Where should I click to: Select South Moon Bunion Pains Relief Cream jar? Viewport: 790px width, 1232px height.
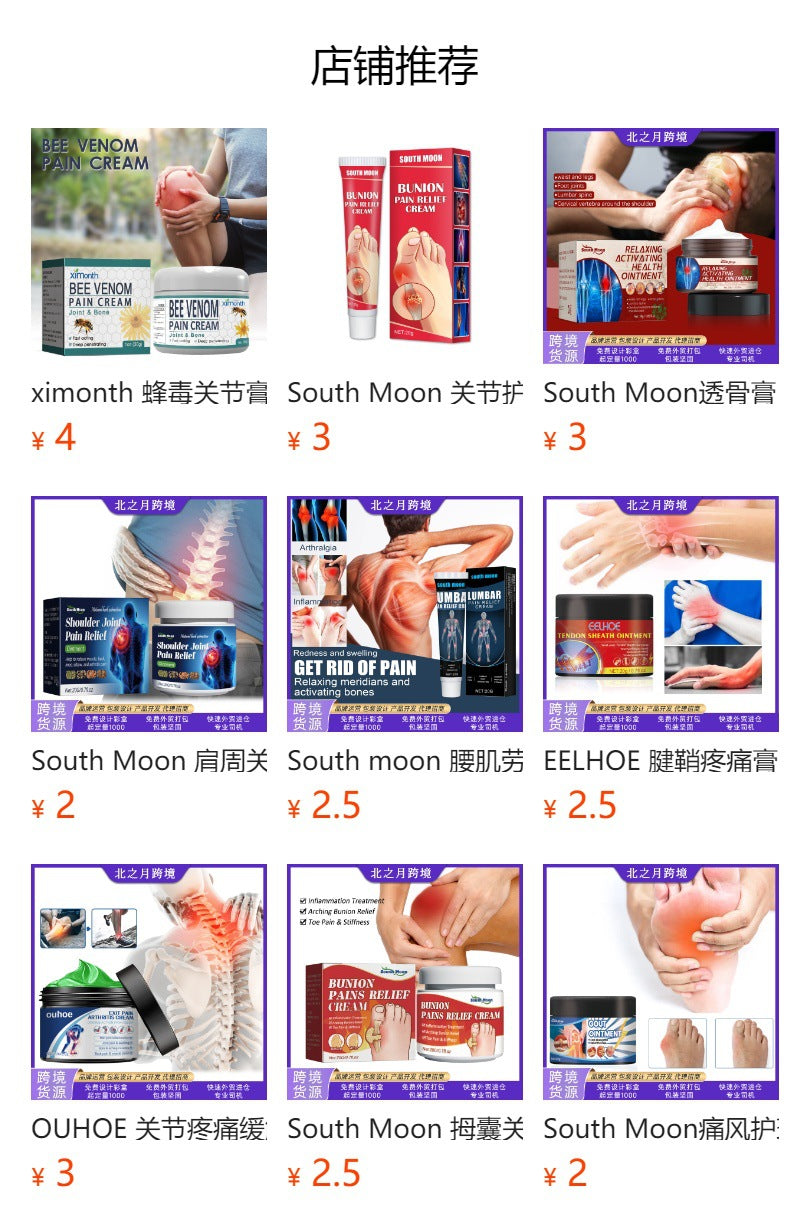[x=405, y=981]
